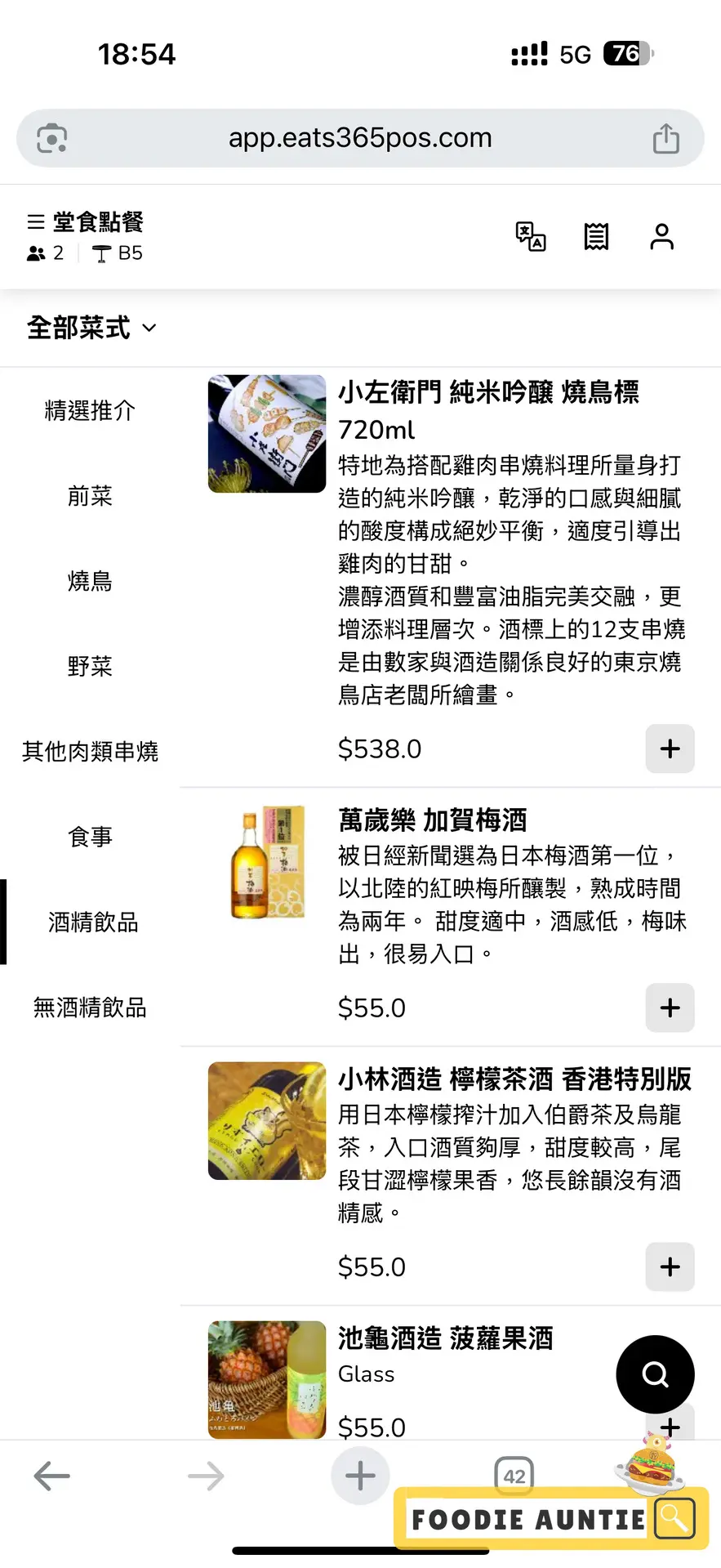Switch to the 無酒精飲品 category
This screenshot has width=721, height=1568.
(90, 1007)
